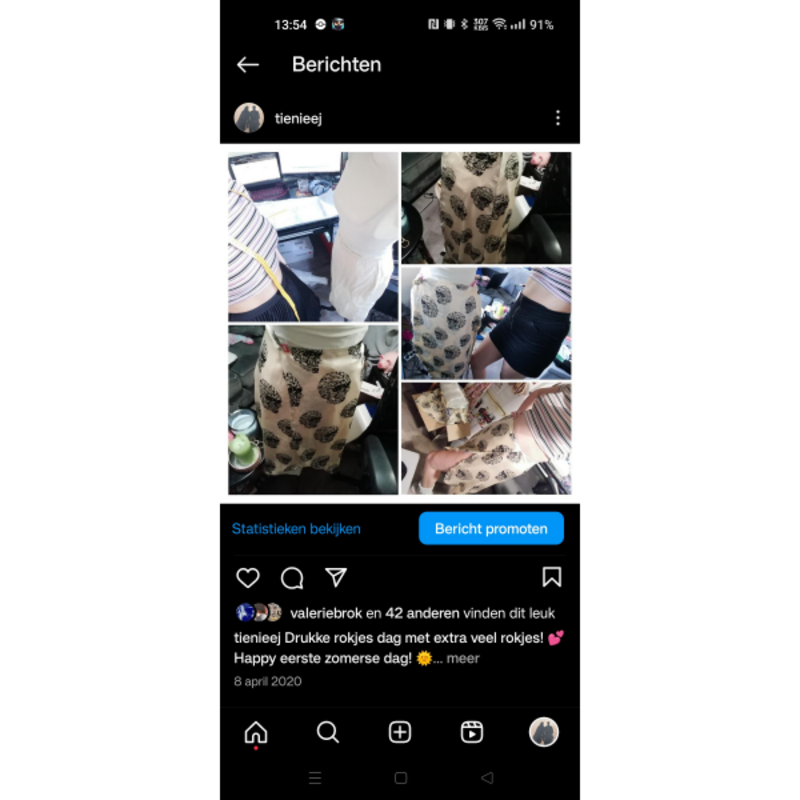The height and width of the screenshot is (800, 800).
Task: Create a new post with the plus tab
Action: 400,732
